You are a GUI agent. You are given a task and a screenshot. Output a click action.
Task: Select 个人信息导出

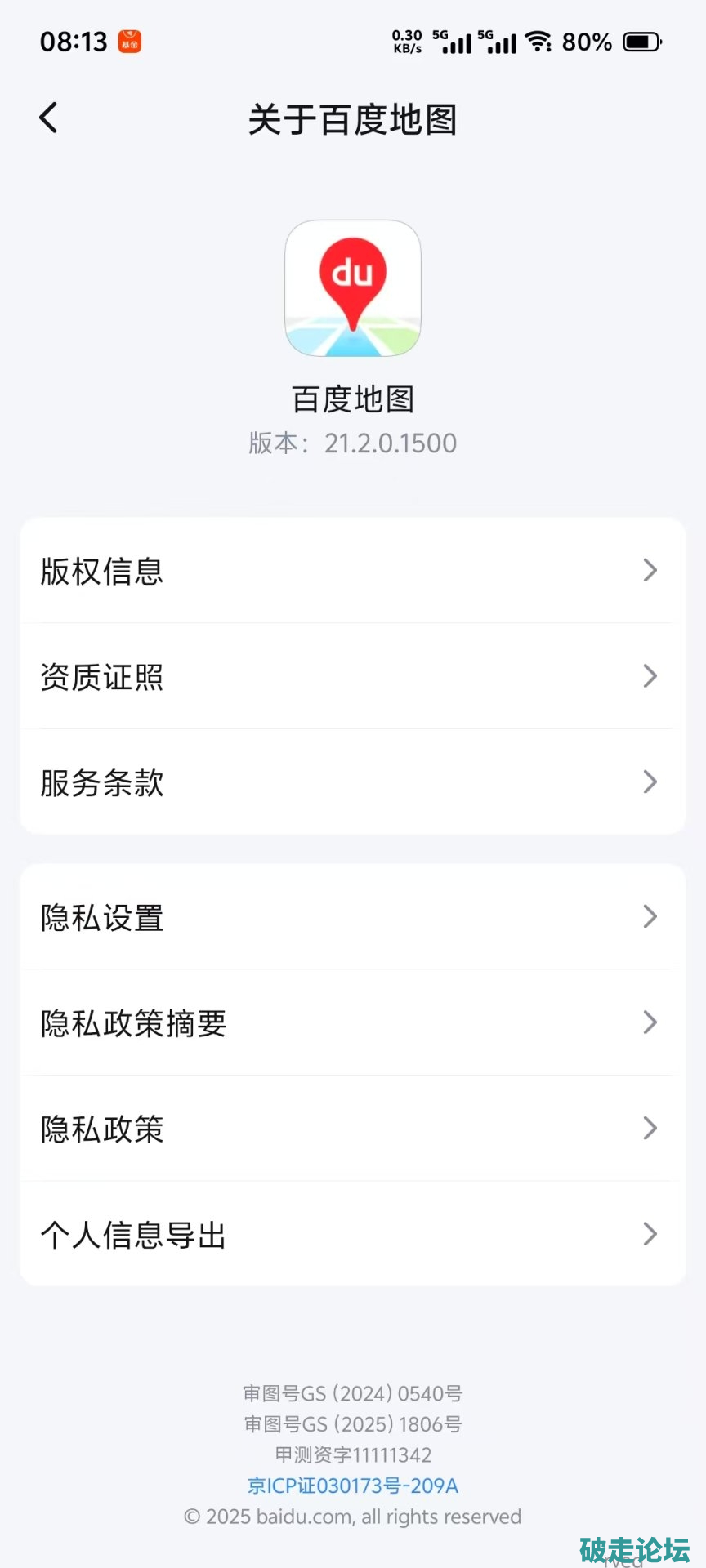click(x=353, y=1234)
